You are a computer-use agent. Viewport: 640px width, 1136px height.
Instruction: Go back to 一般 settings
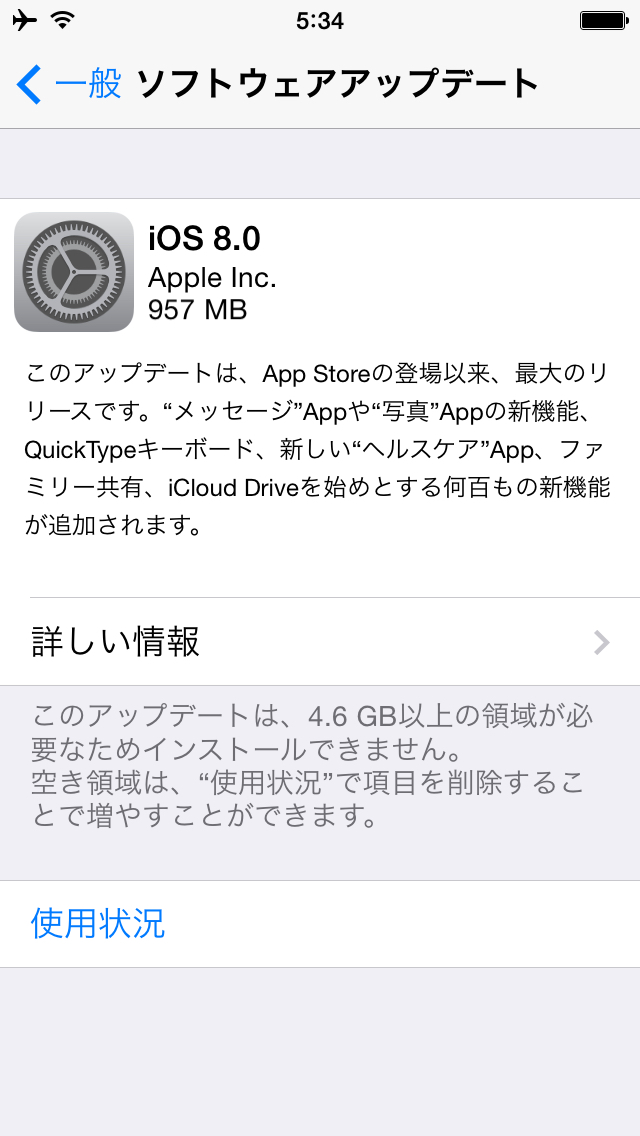coord(70,84)
